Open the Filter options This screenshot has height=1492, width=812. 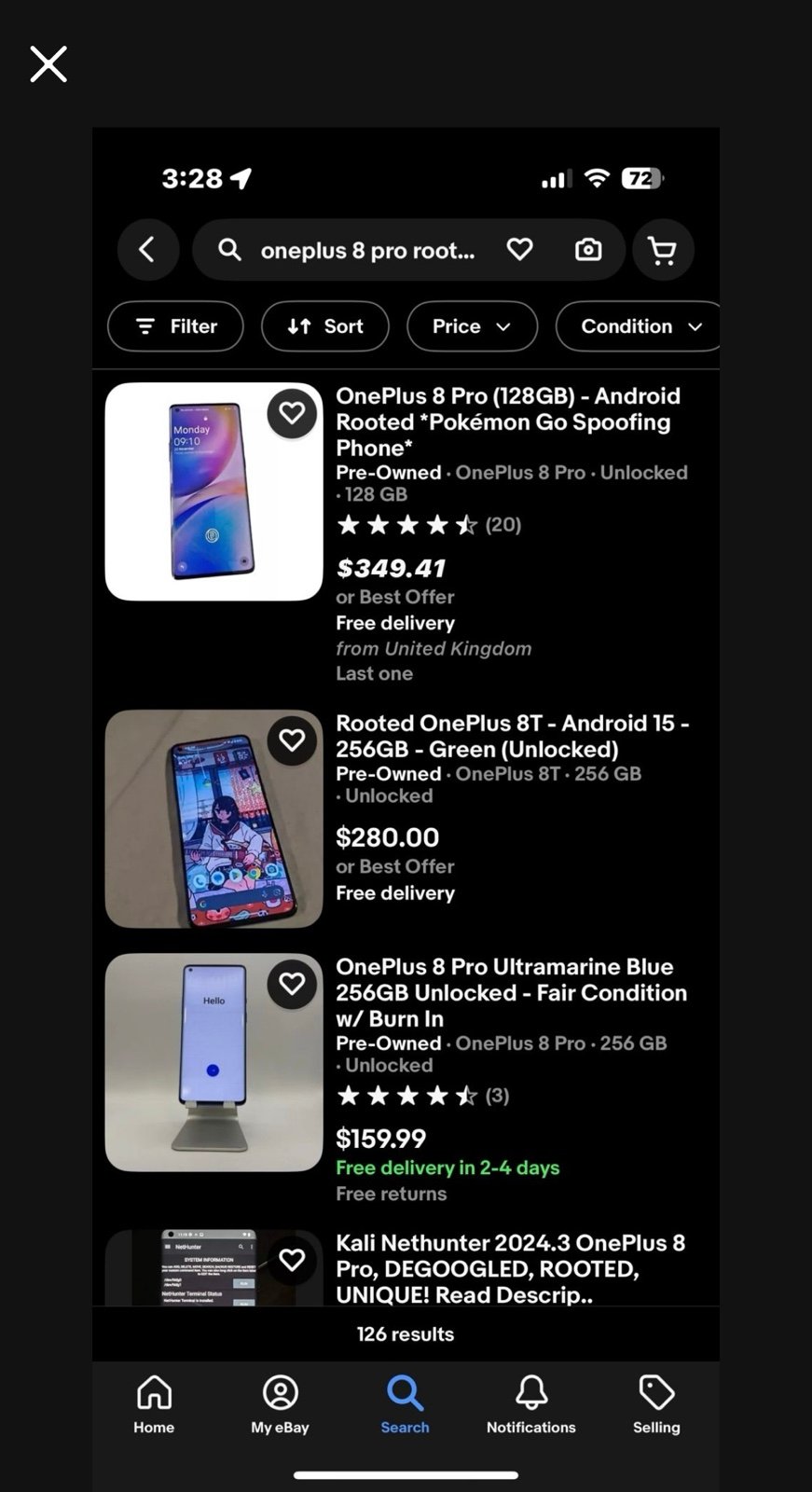[x=175, y=326]
